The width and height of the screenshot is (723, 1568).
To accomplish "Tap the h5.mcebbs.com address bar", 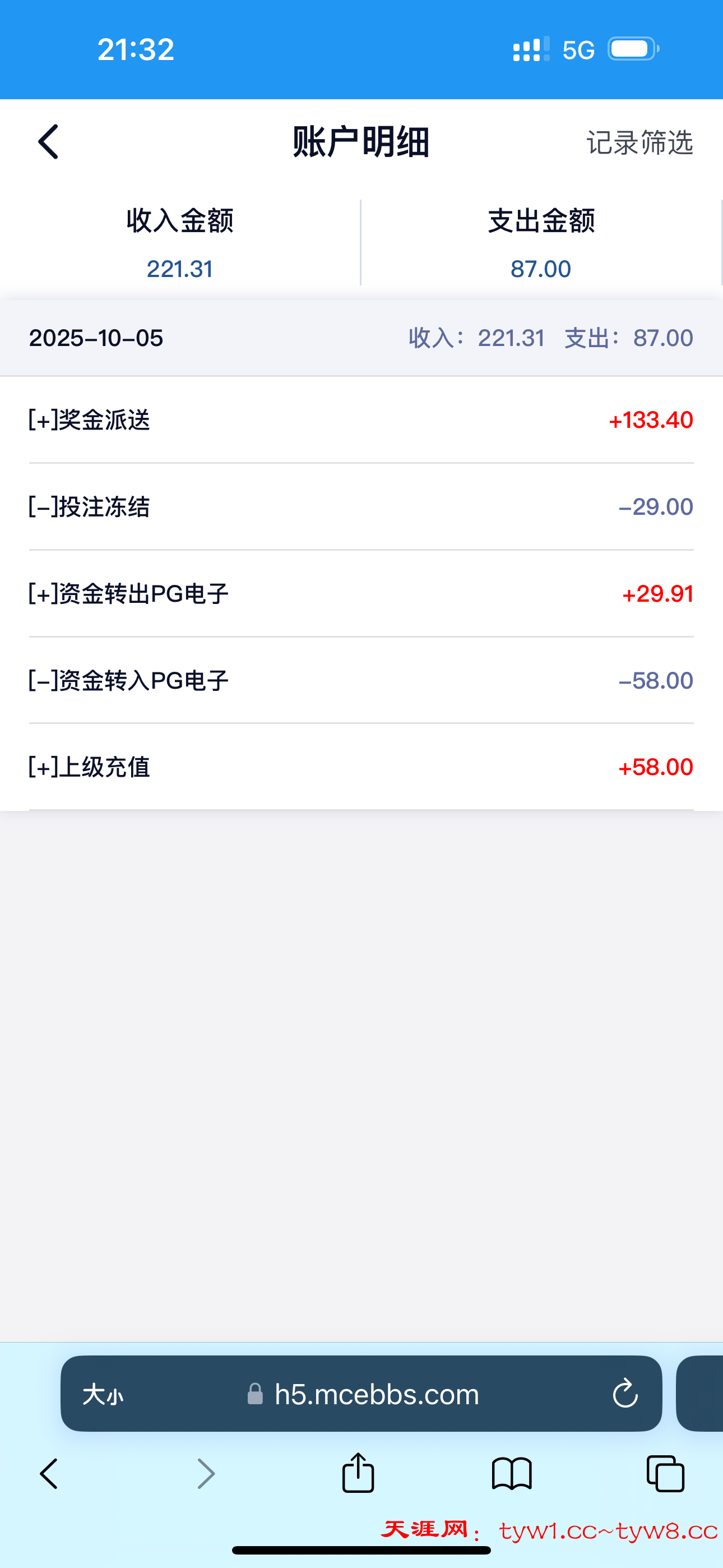I will coord(376,1394).
